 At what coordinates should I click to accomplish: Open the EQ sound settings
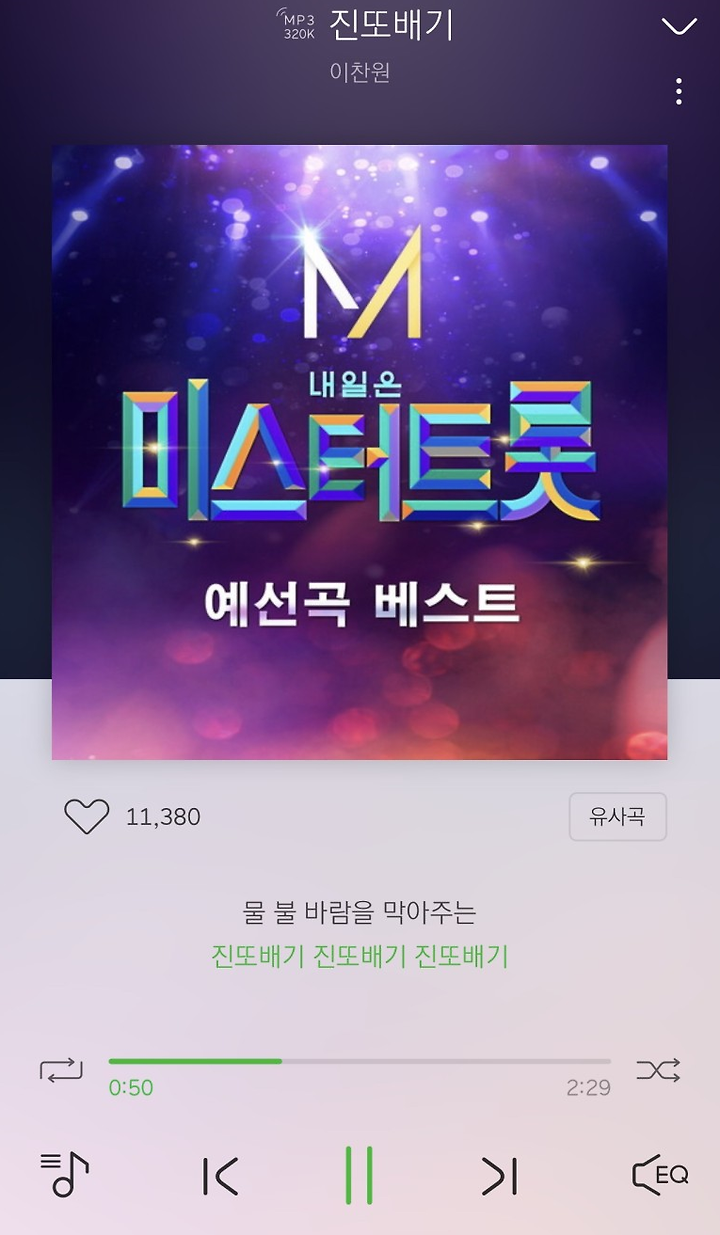660,1175
